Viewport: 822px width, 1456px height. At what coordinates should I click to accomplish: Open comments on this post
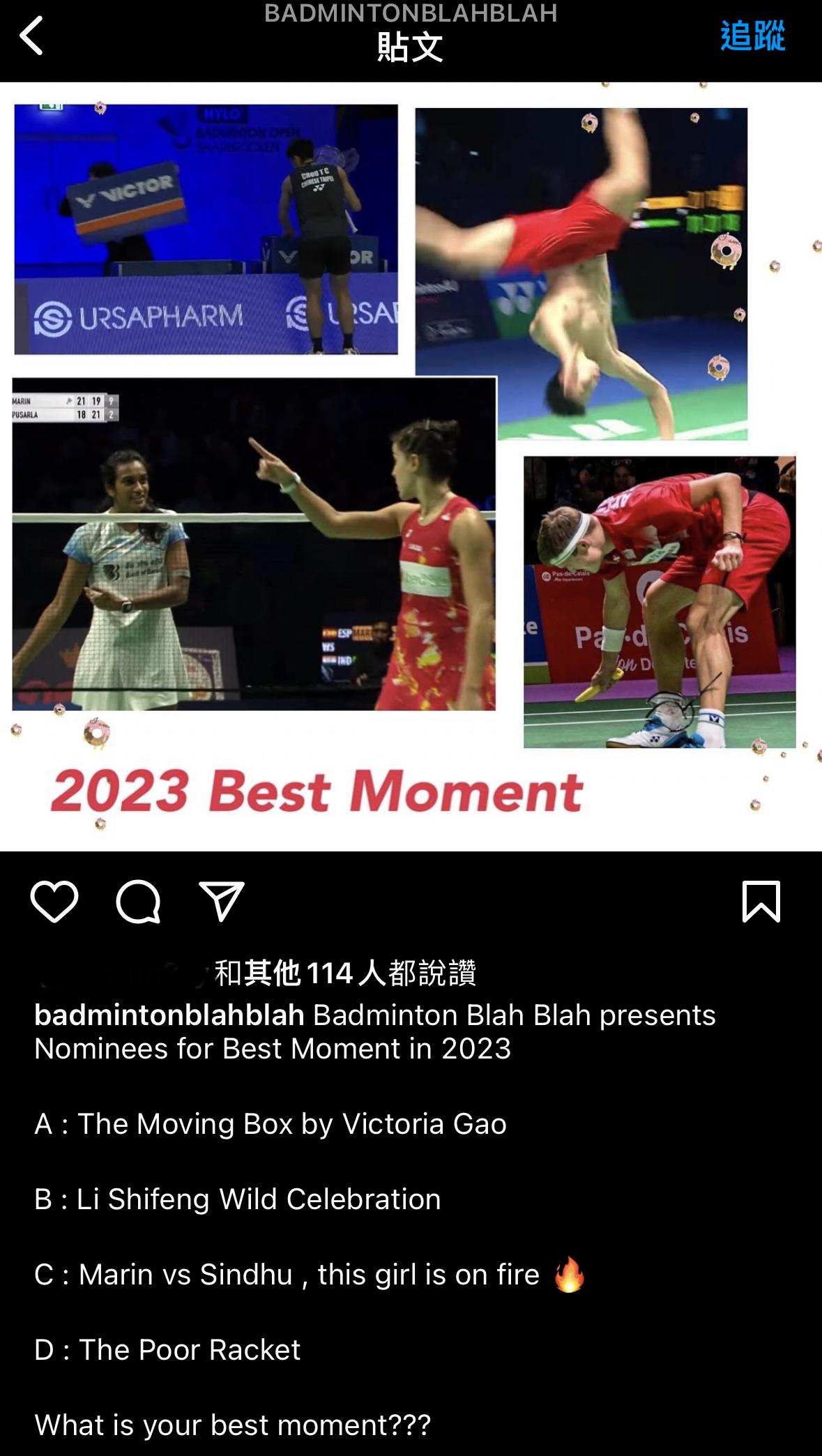click(x=138, y=902)
